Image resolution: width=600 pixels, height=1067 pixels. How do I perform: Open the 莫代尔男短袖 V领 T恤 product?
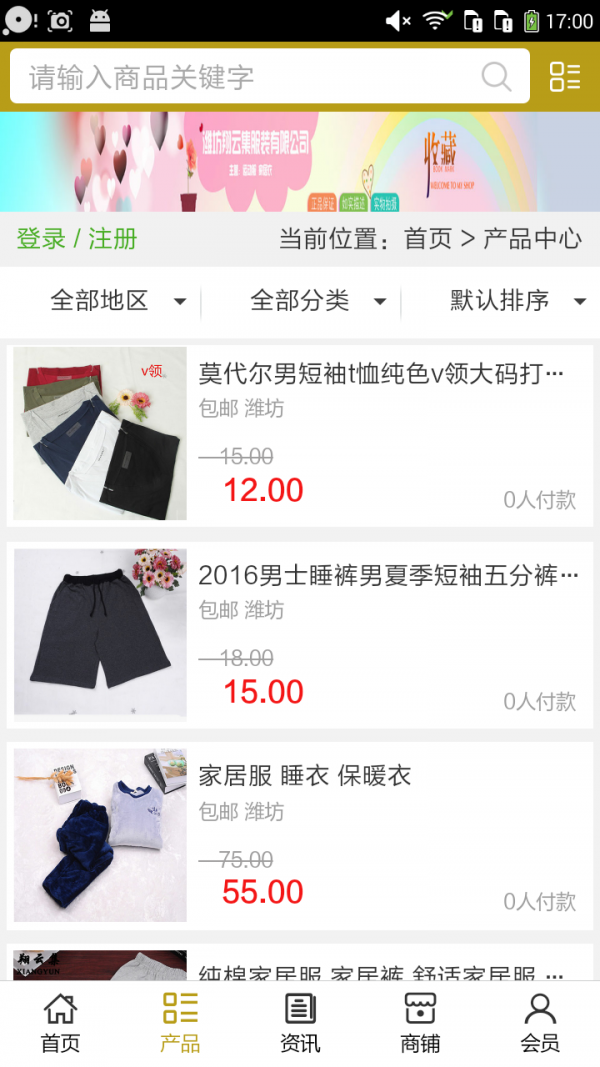point(300,434)
